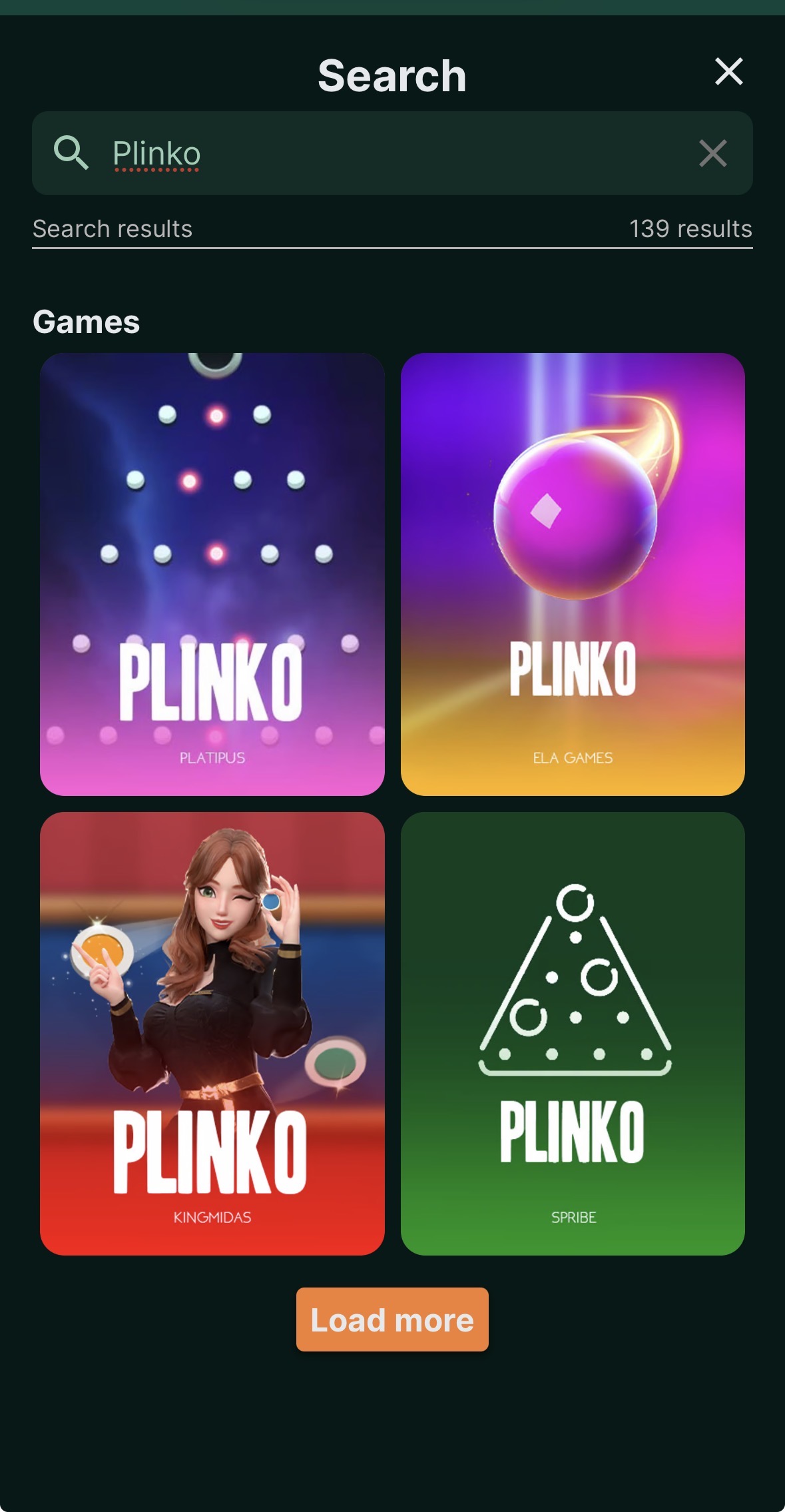The width and height of the screenshot is (785, 1512).
Task: Select the ELA Games provider label
Action: 573,757
